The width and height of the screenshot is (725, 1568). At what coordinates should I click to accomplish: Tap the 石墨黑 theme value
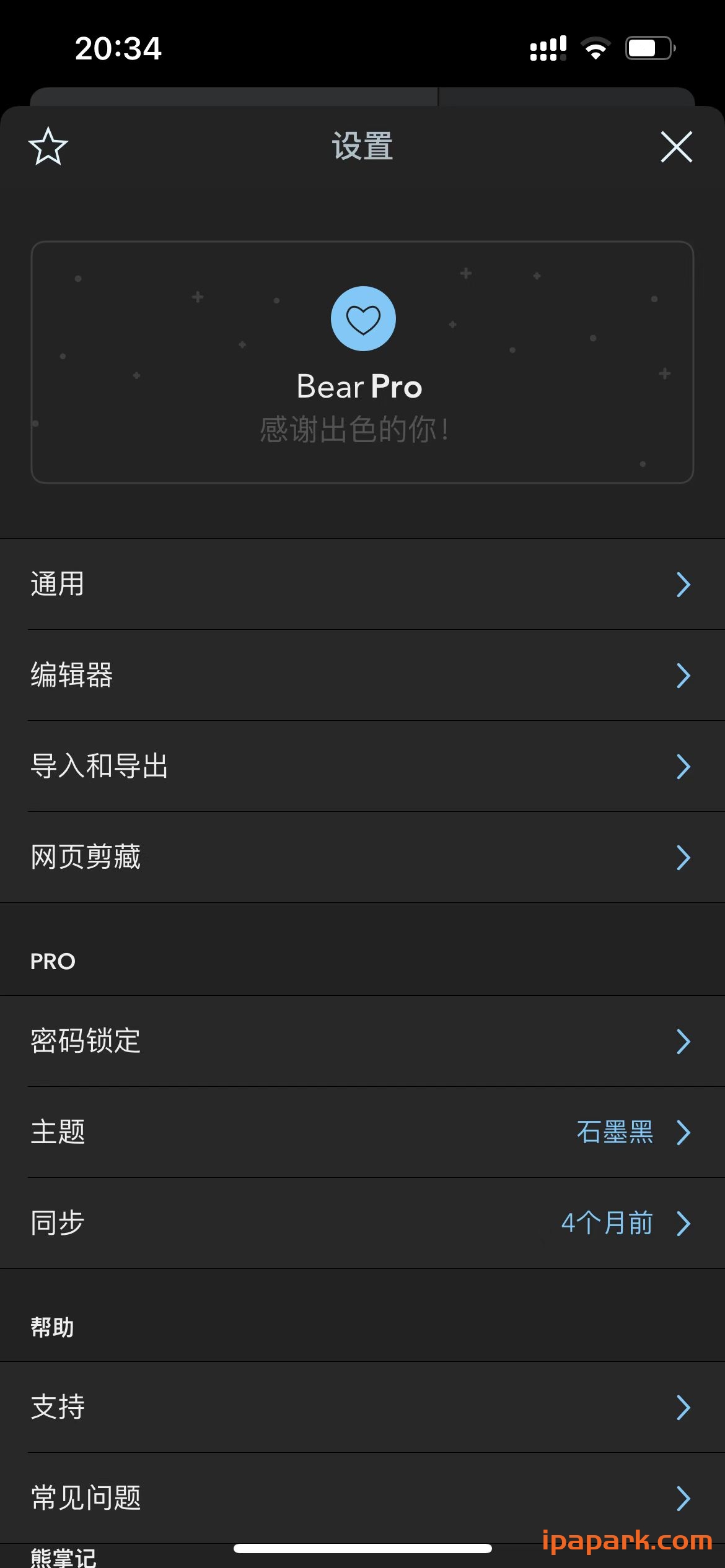tap(615, 1133)
